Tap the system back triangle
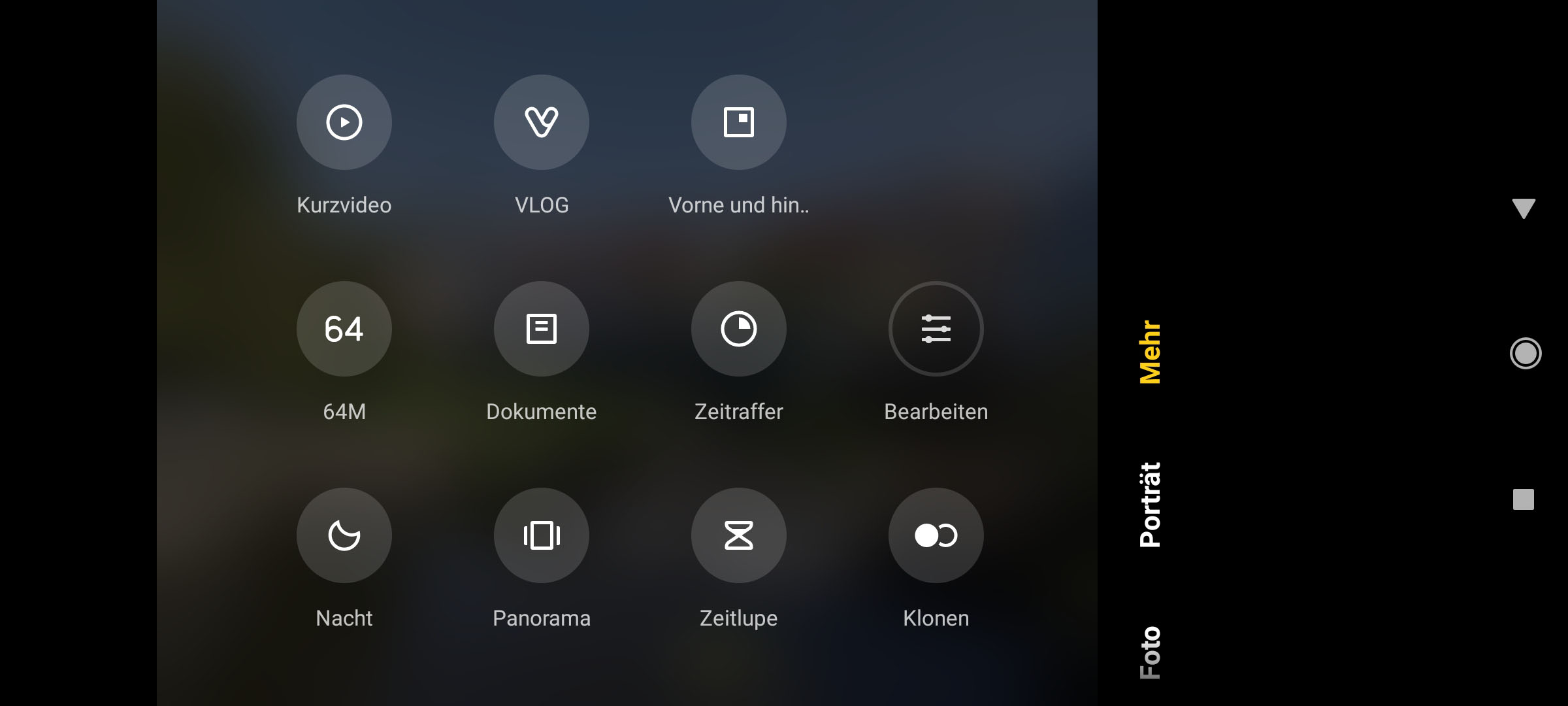The image size is (1568, 706). 1524,209
